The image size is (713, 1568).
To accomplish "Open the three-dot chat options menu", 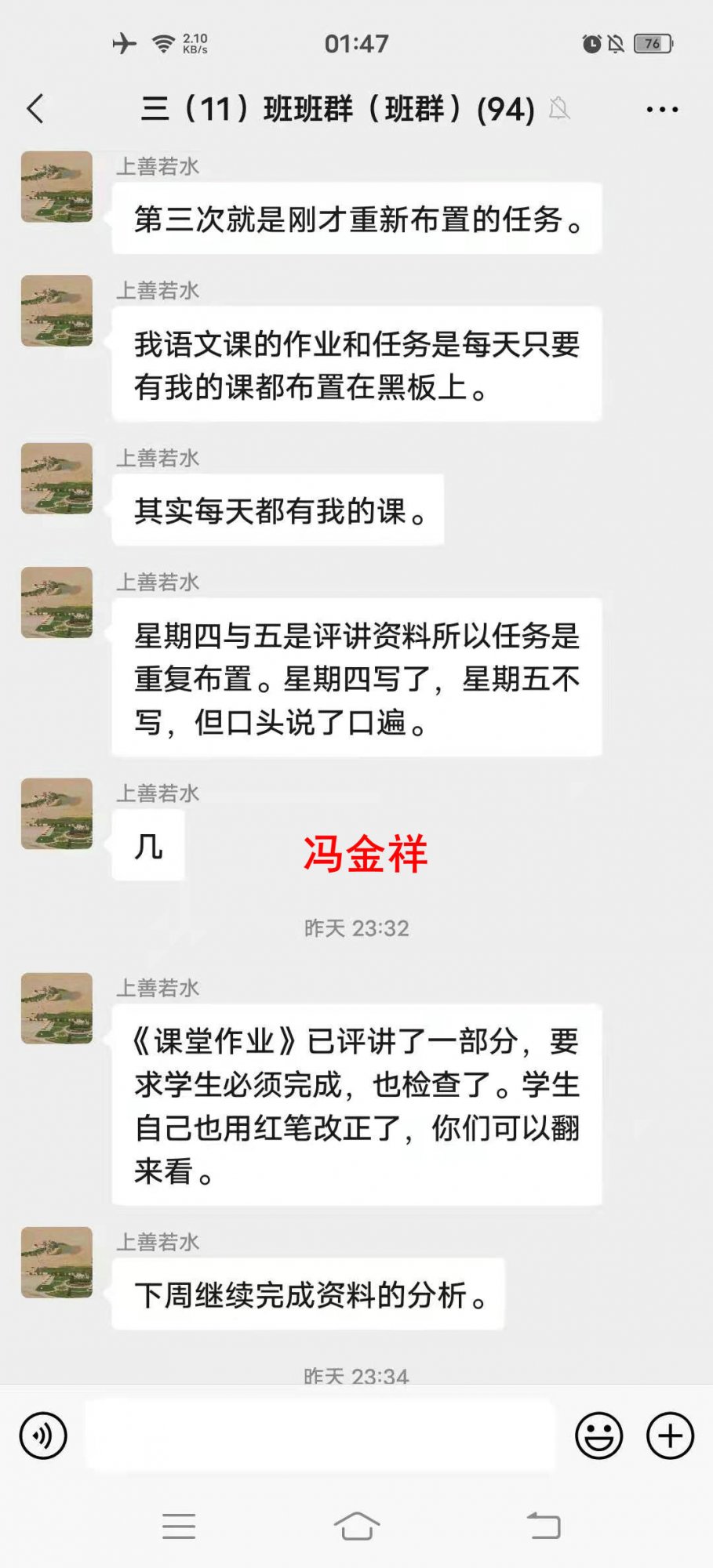I will (x=662, y=110).
